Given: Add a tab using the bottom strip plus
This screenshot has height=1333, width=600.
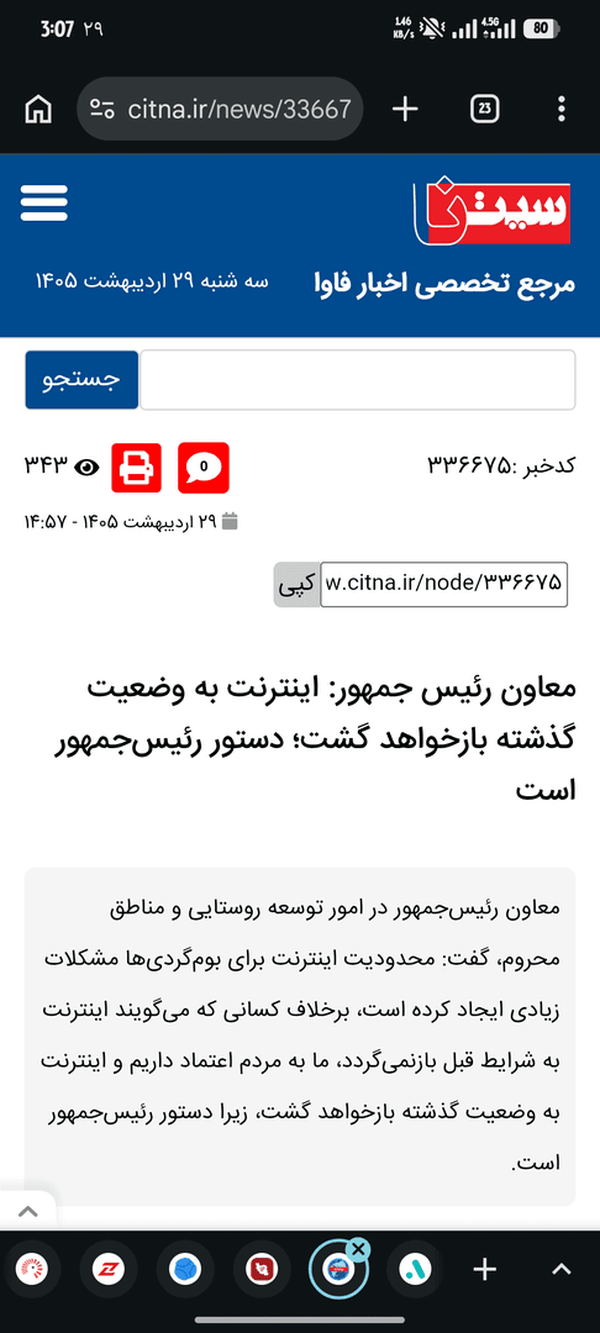Looking at the screenshot, I should [x=485, y=1270].
